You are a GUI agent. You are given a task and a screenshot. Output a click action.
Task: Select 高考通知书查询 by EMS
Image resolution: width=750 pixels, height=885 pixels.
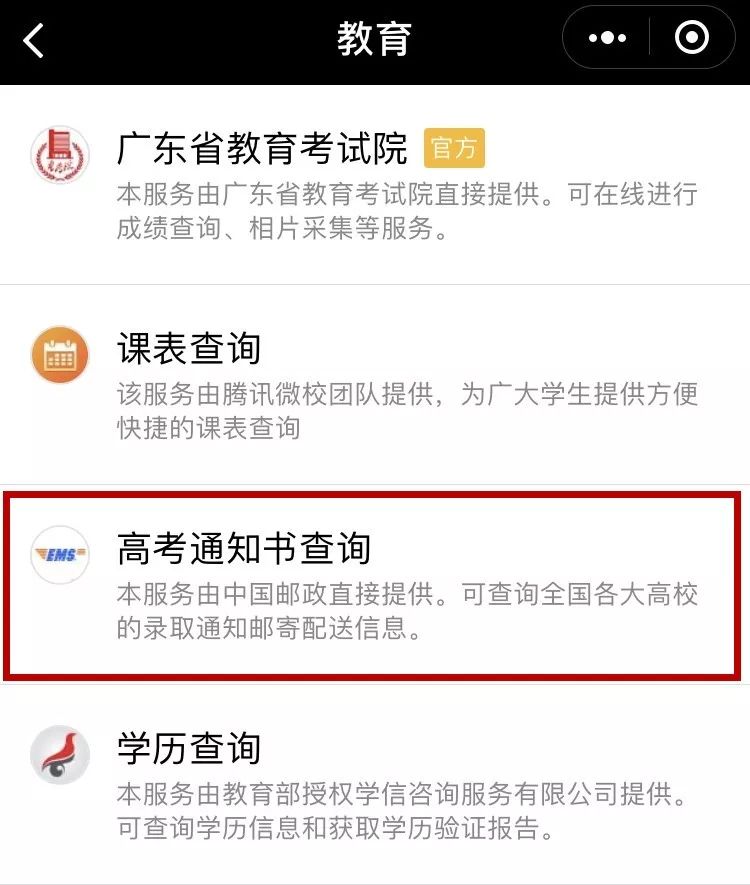point(244,548)
